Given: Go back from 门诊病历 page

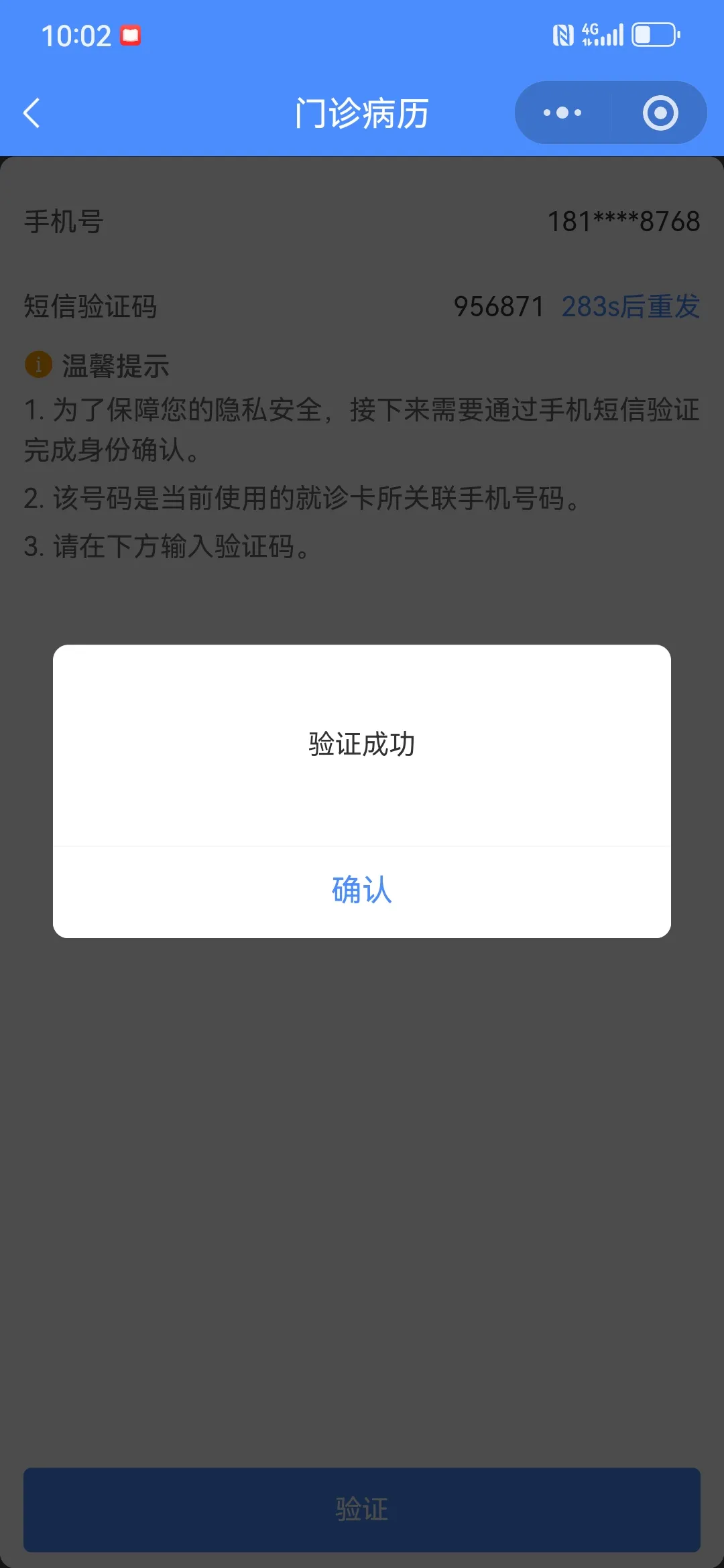Looking at the screenshot, I should (32, 113).
